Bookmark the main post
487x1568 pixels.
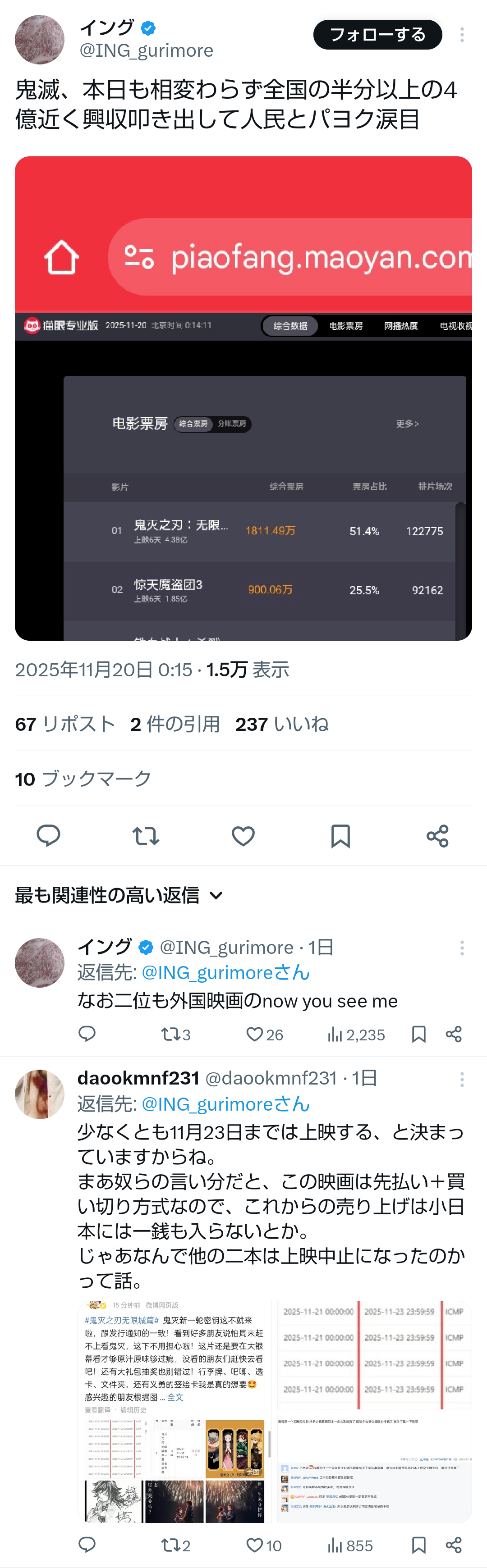pos(340,836)
